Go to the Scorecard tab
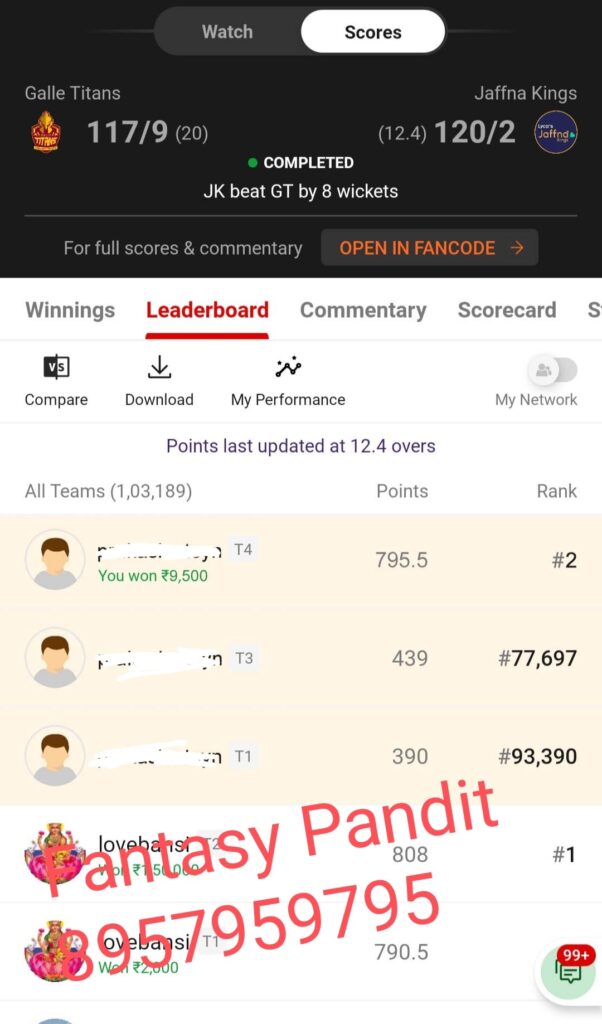 pos(506,310)
